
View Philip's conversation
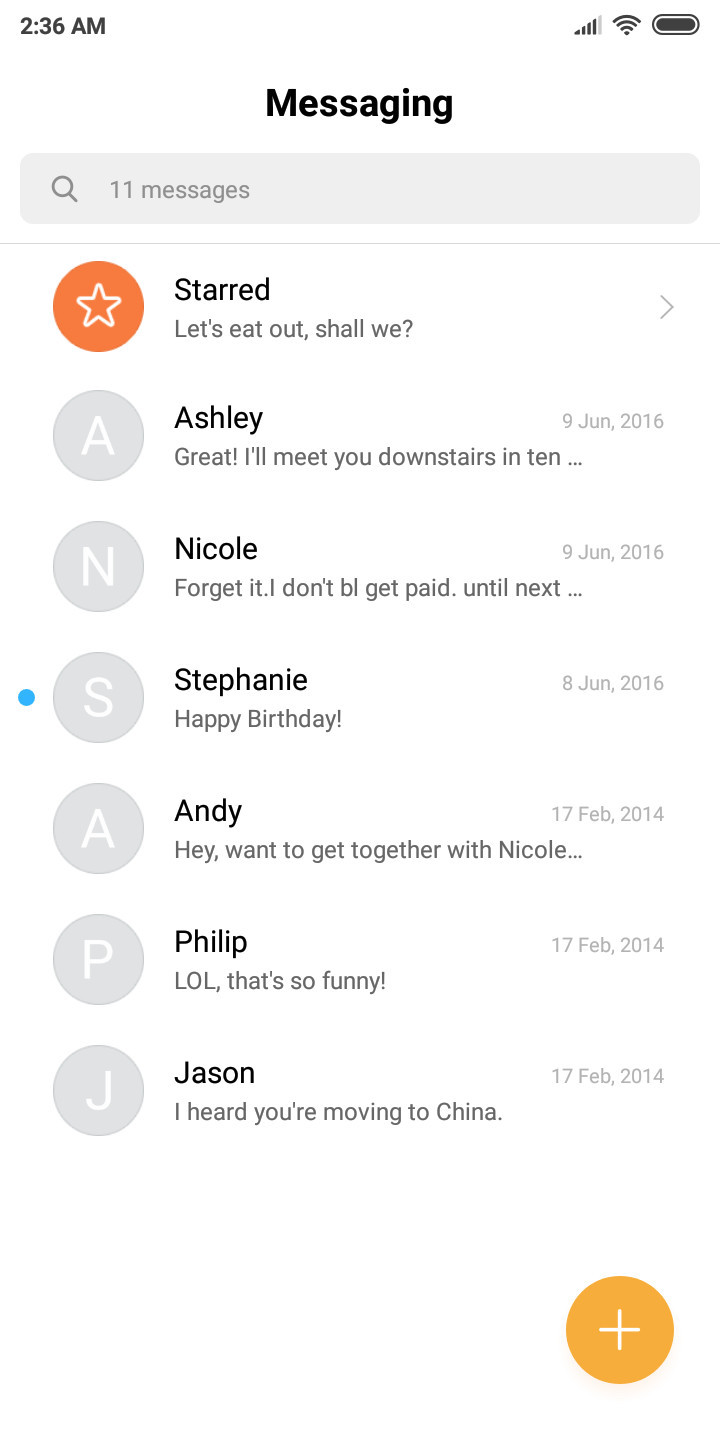360,960
